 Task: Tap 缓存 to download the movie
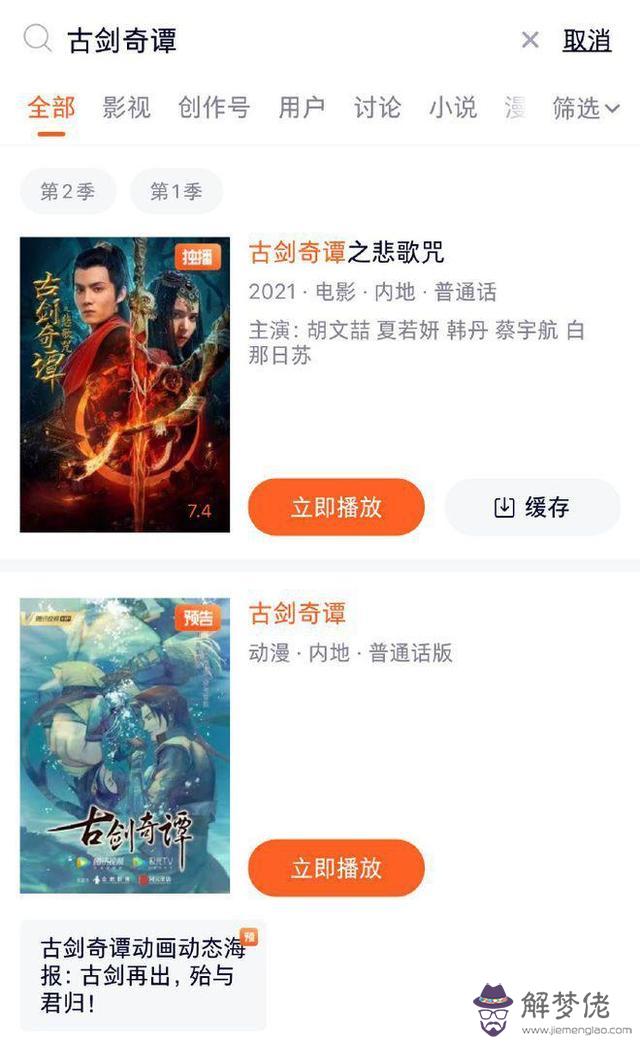click(x=532, y=507)
